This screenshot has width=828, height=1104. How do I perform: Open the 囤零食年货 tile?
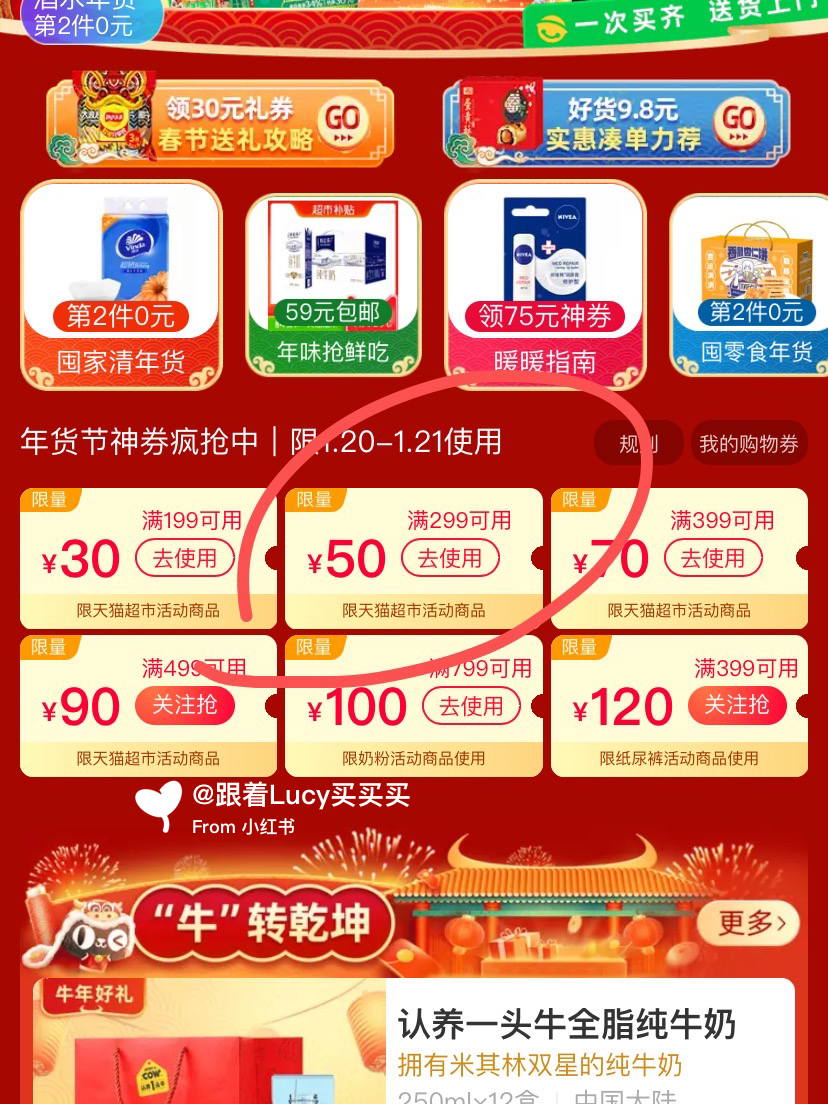750,285
